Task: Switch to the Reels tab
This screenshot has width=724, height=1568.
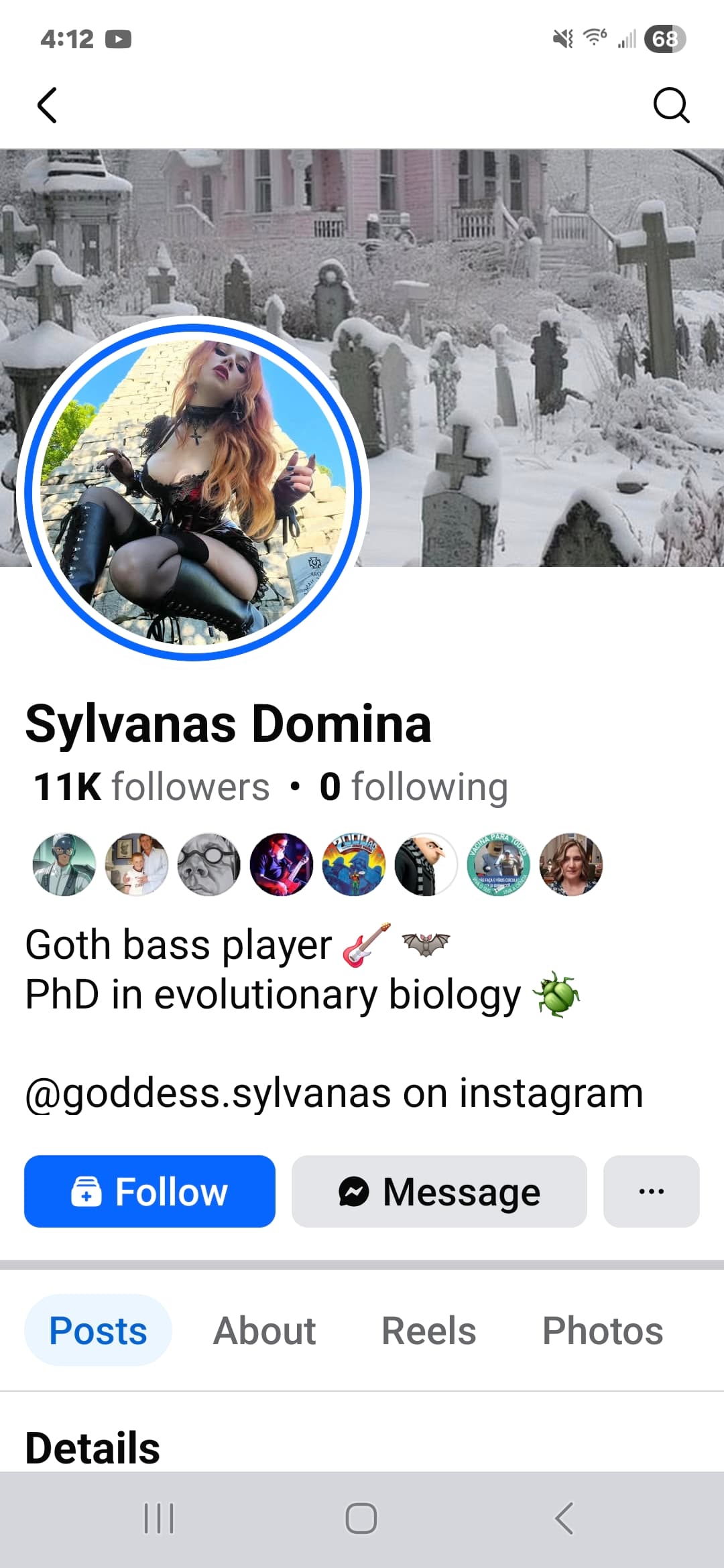Action: (x=428, y=1330)
